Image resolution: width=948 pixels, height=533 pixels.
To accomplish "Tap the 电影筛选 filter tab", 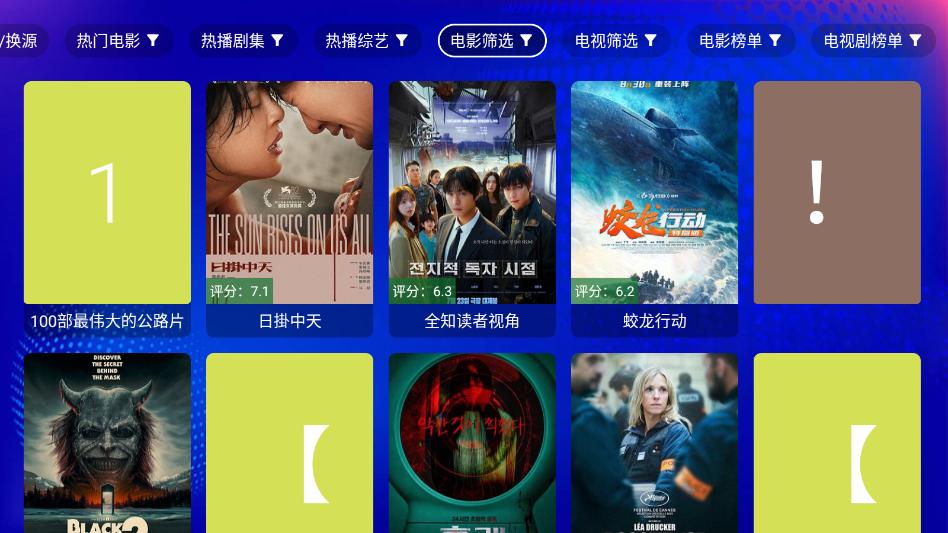I will coord(492,41).
